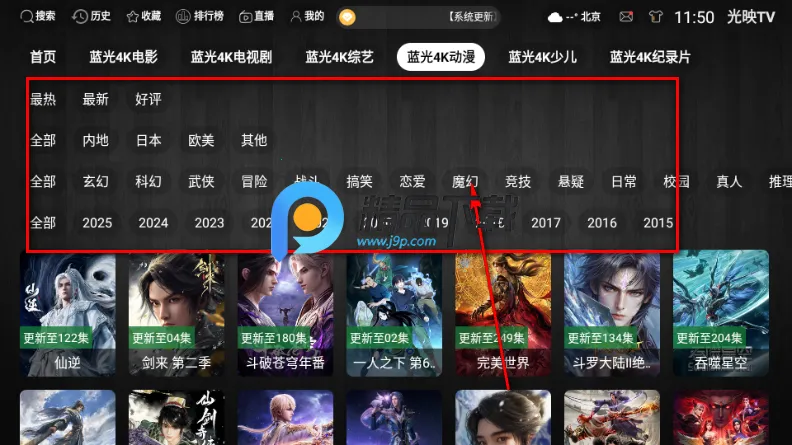Screen dimensions: 792x445
Task: Sort by 好评 filter
Action: coord(148,99)
